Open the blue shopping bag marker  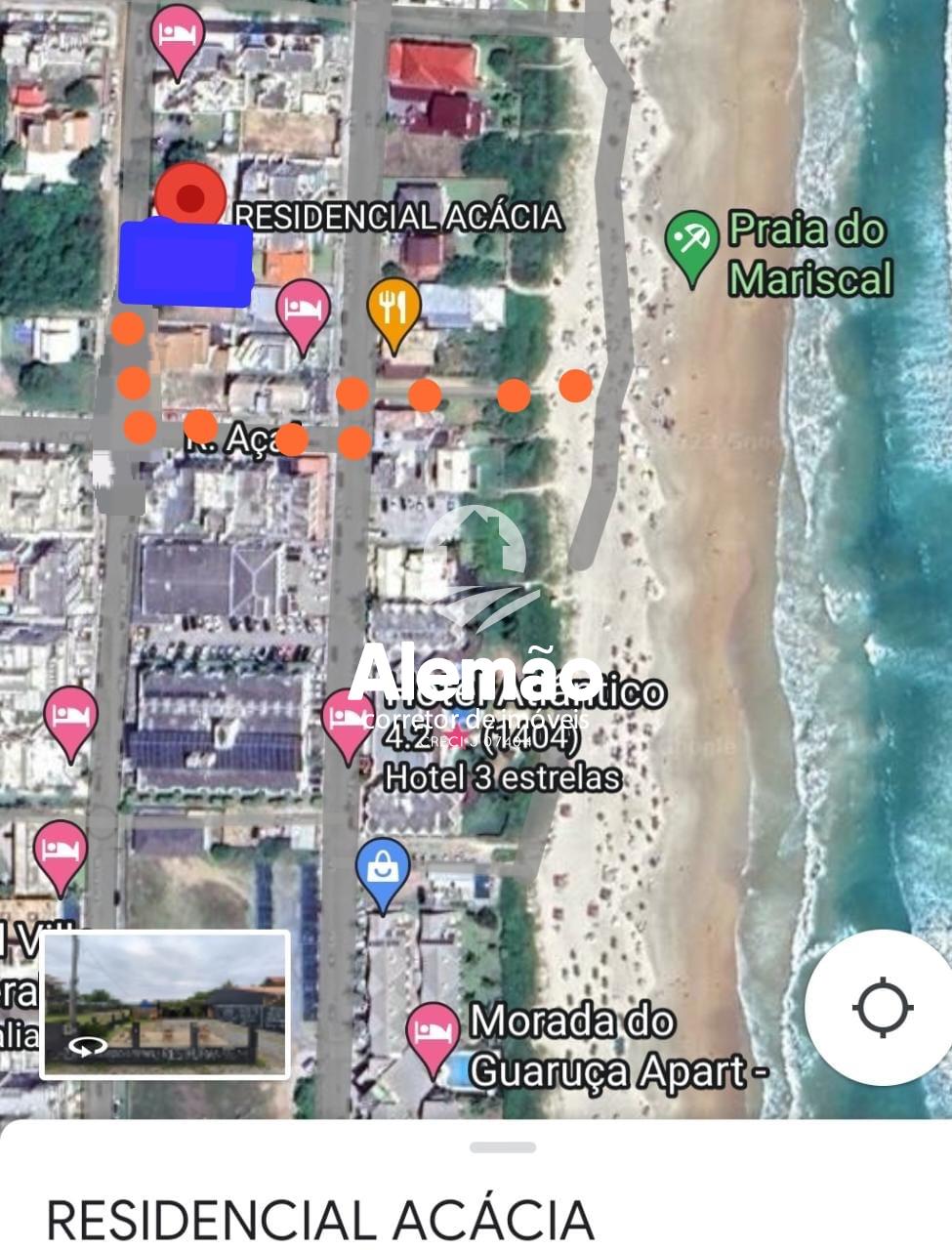[x=383, y=866]
